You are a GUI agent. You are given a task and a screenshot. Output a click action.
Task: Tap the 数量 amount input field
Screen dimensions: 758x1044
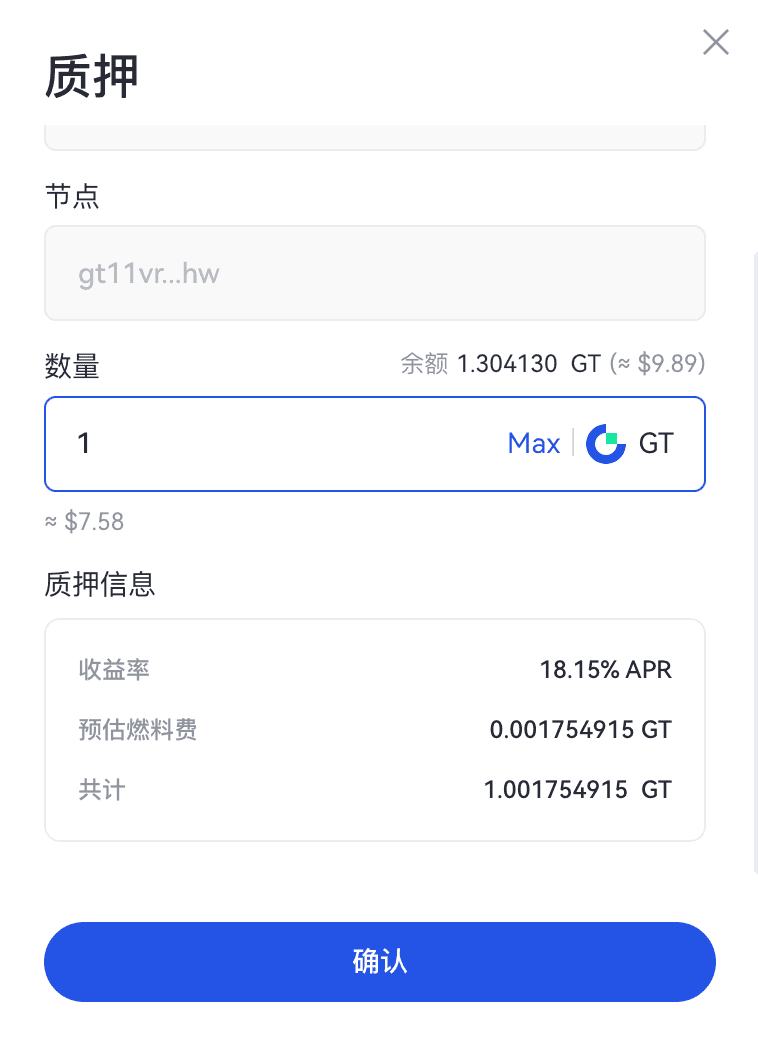coord(280,444)
